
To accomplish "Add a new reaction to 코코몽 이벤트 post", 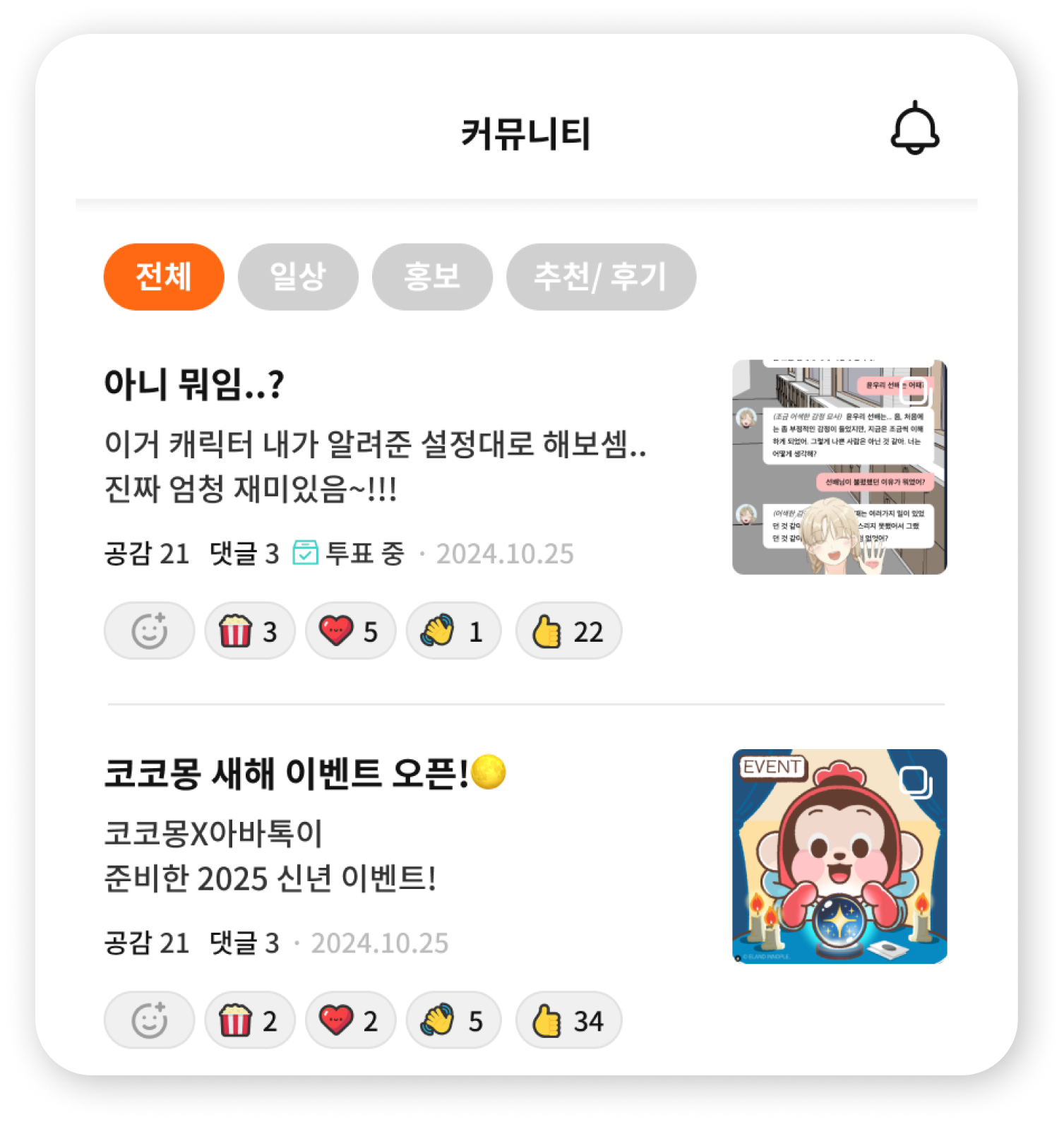I will (x=149, y=1020).
